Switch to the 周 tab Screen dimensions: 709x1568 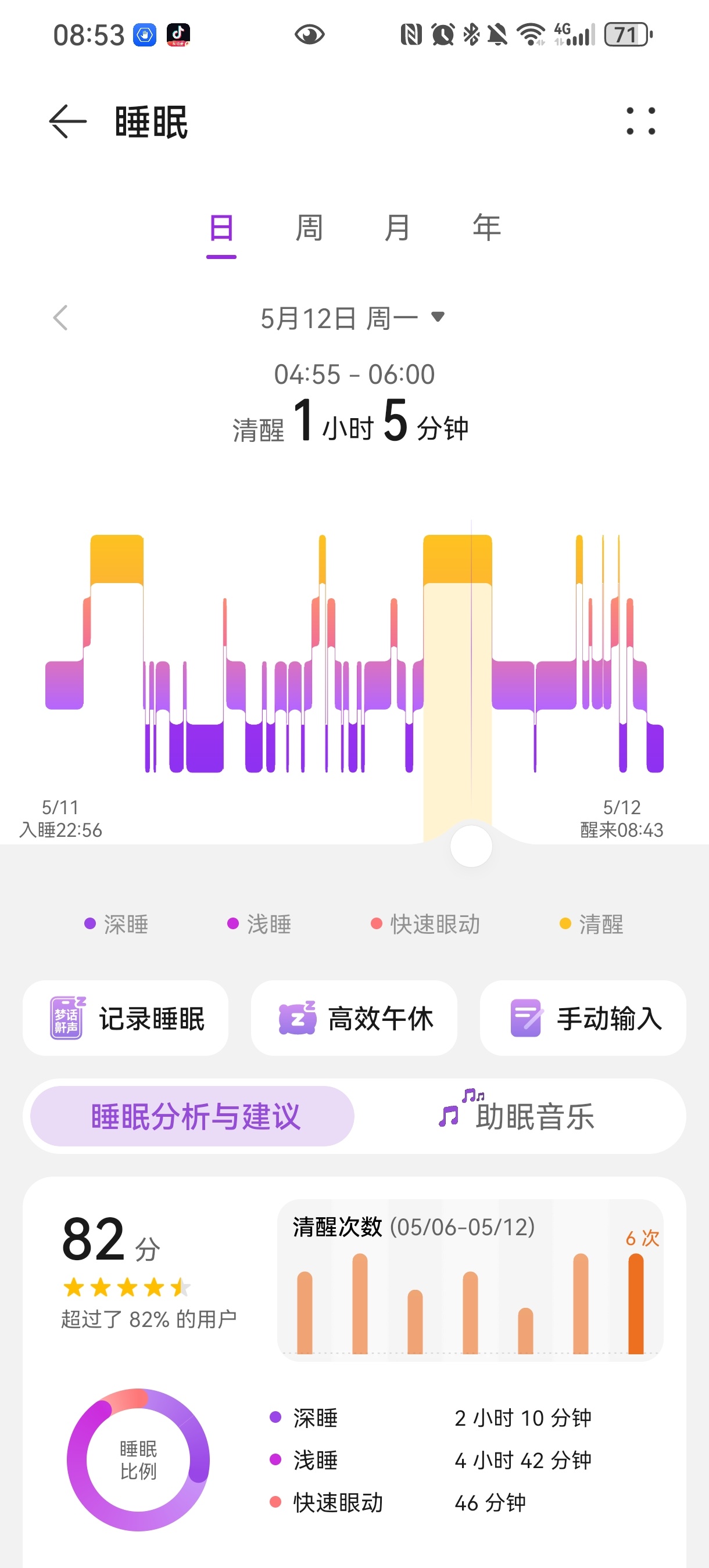(x=309, y=228)
